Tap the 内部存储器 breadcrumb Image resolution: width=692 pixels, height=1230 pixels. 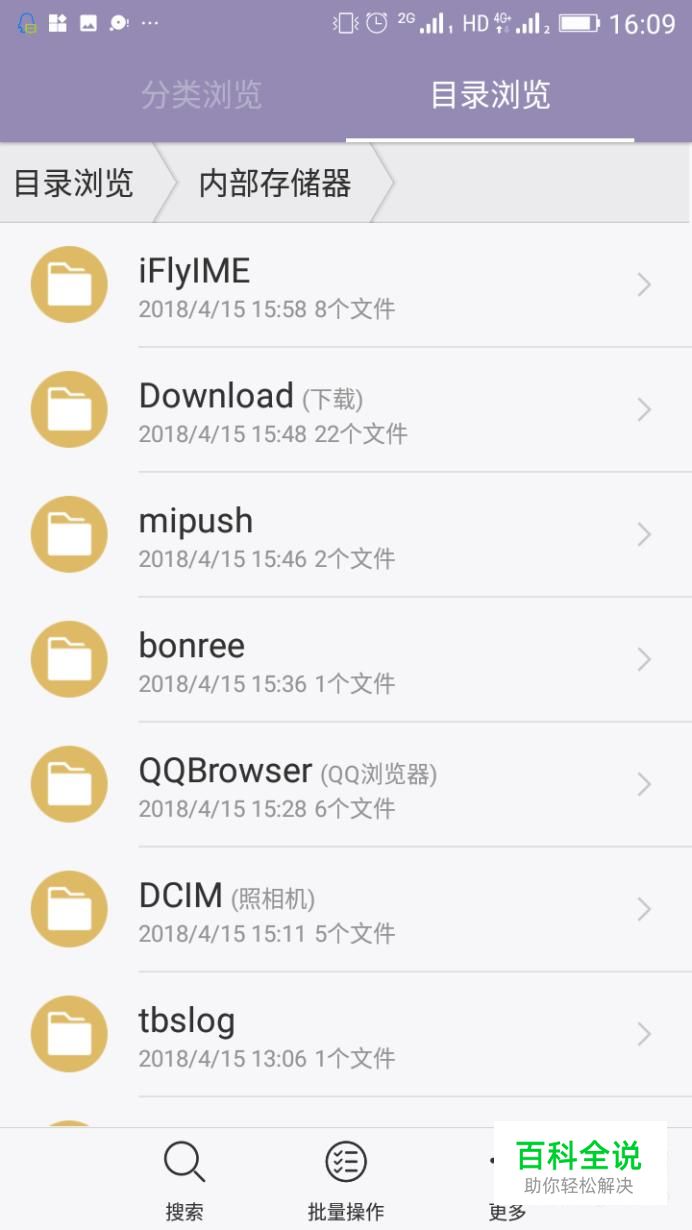pyautogui.click(x=275, y=183)
